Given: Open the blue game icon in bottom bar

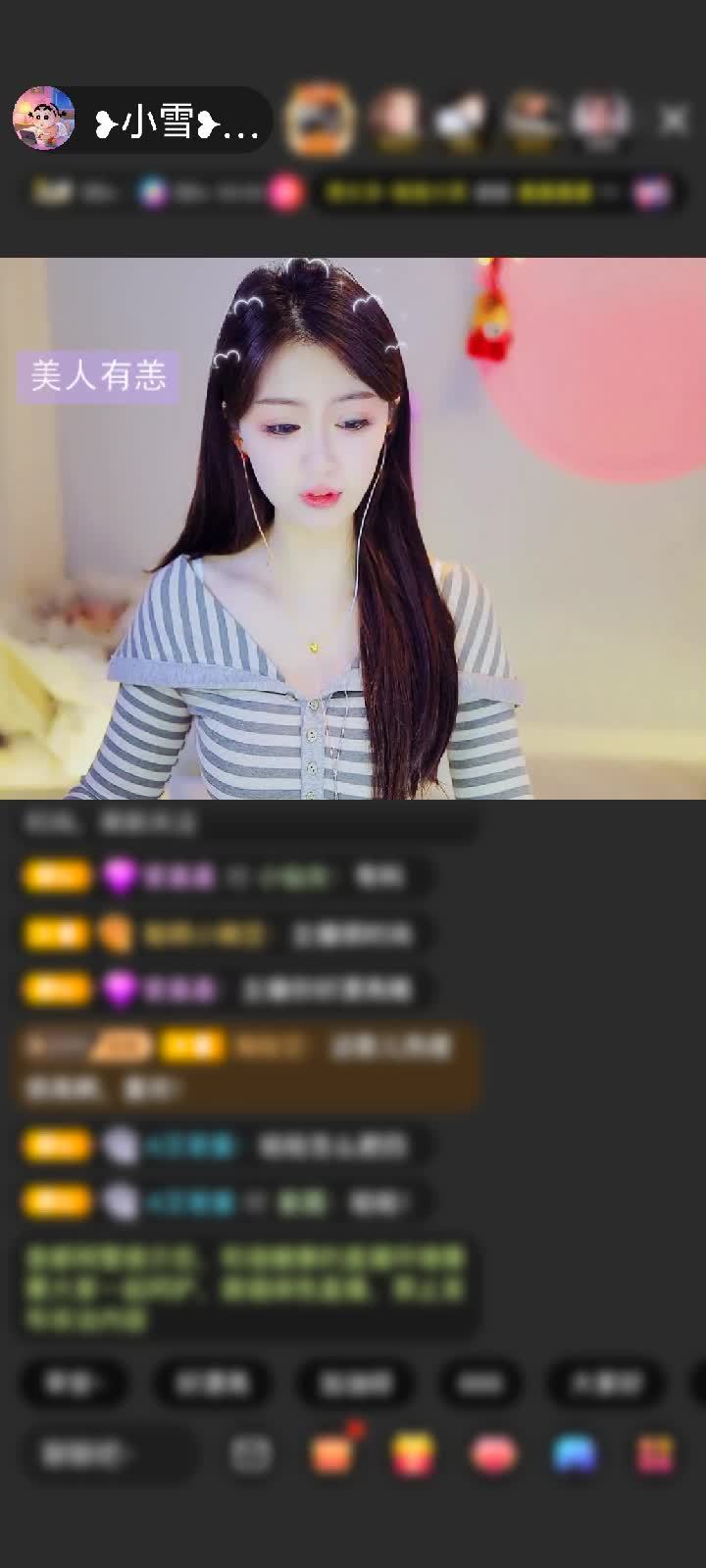Looking at the screenshot, I should pyautogui.click(x=575, y=1454).
